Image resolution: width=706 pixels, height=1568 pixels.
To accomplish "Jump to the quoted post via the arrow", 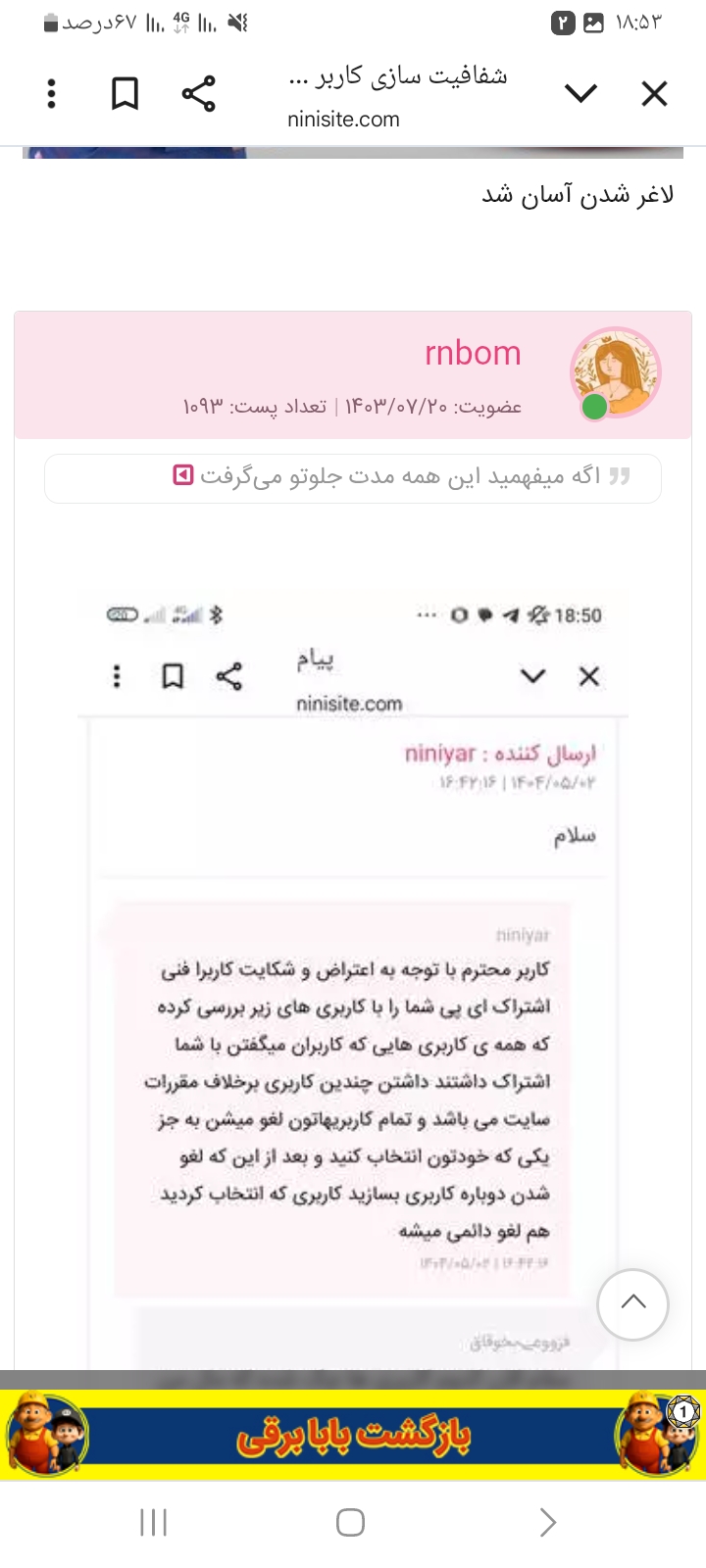I will [x=182, y=476].
